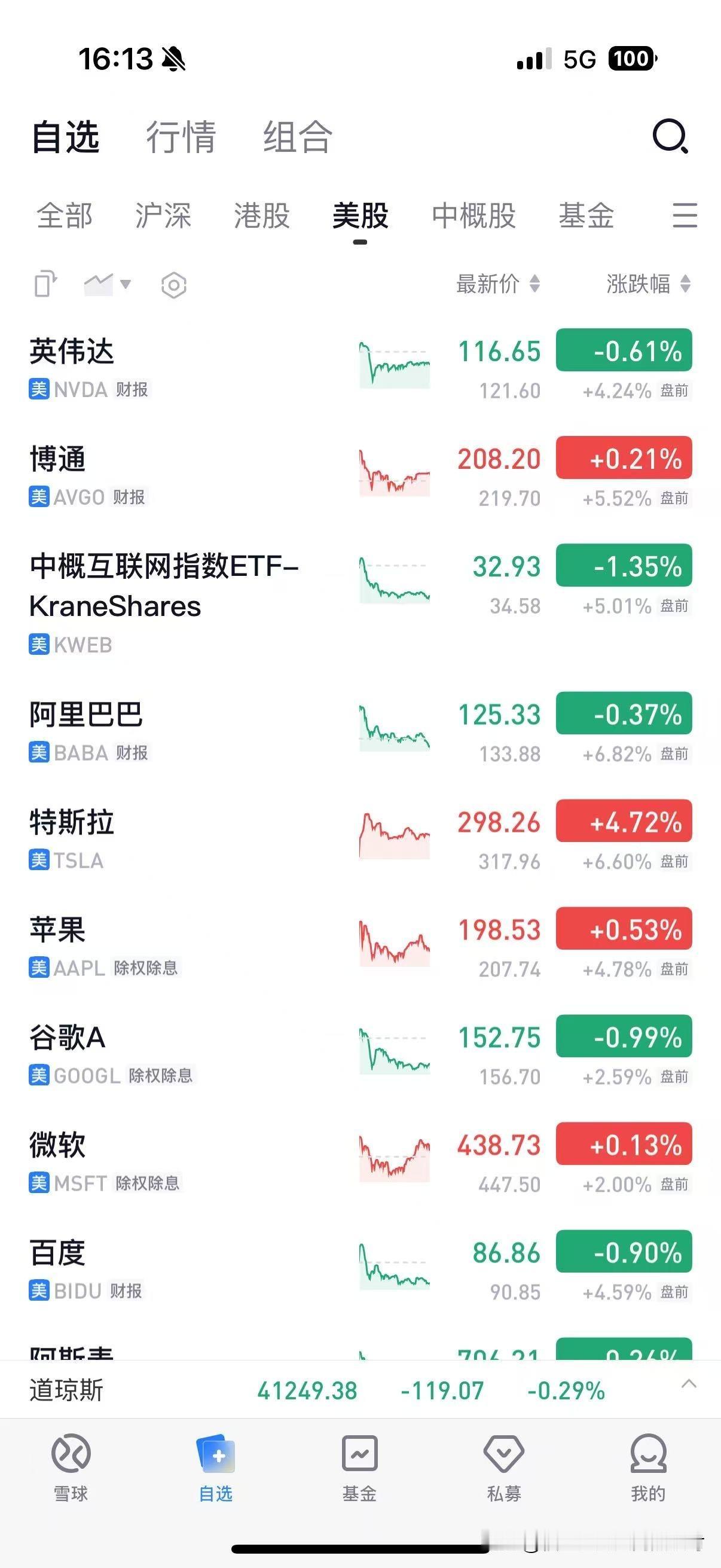This screenshot has width=721, height=1568.
Task: Select the 港股 category tab
Action: click(x=262, y=215)
